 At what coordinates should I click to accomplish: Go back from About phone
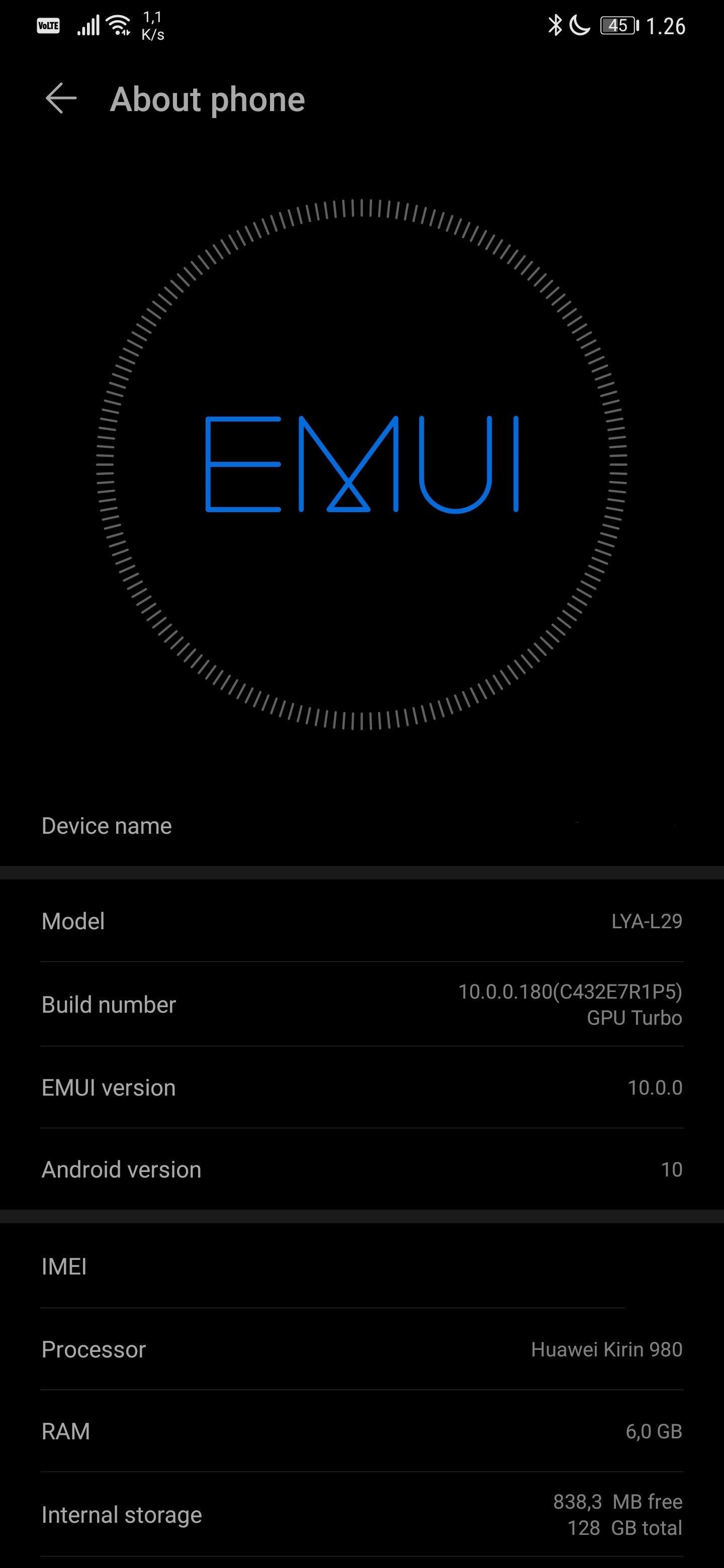61,99
